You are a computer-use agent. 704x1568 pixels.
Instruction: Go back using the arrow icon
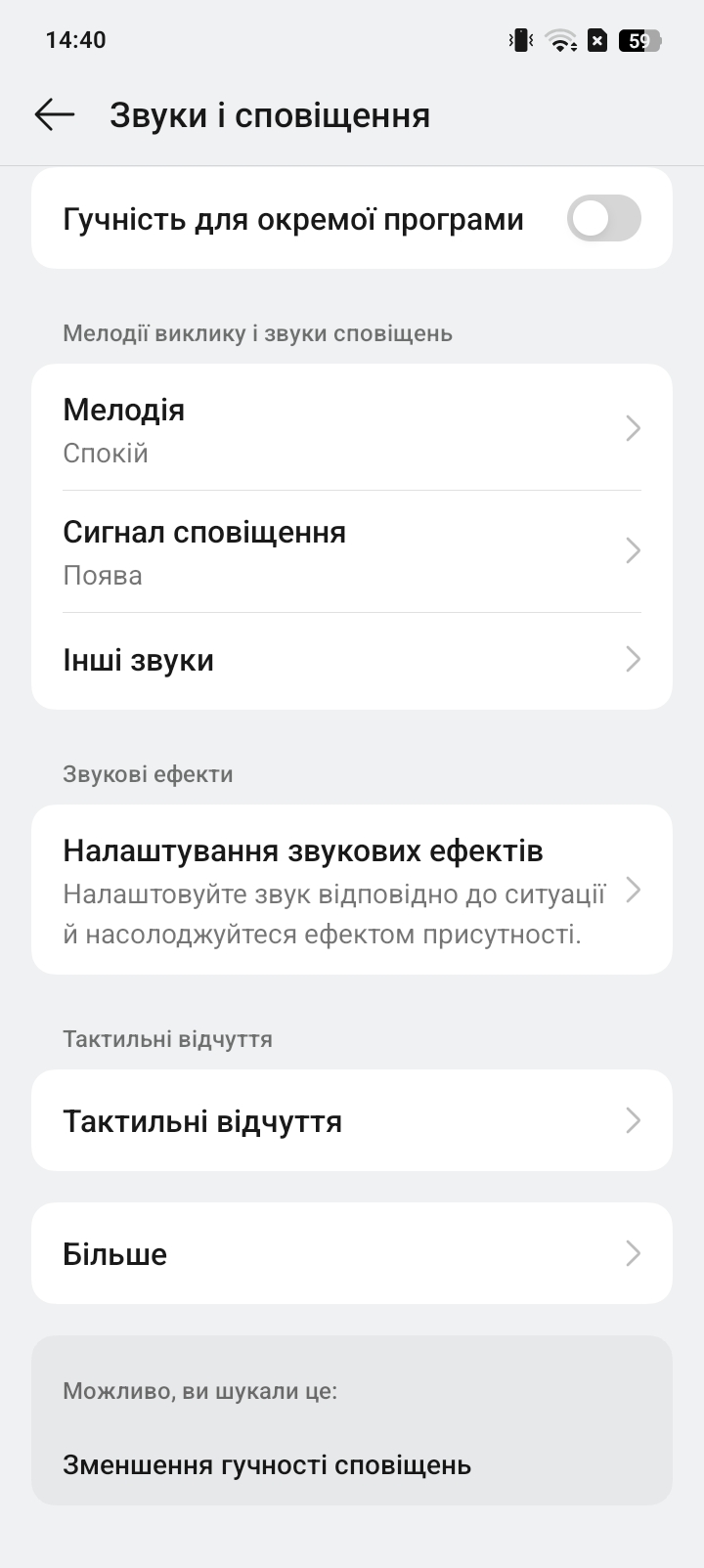tap(55, 114)
